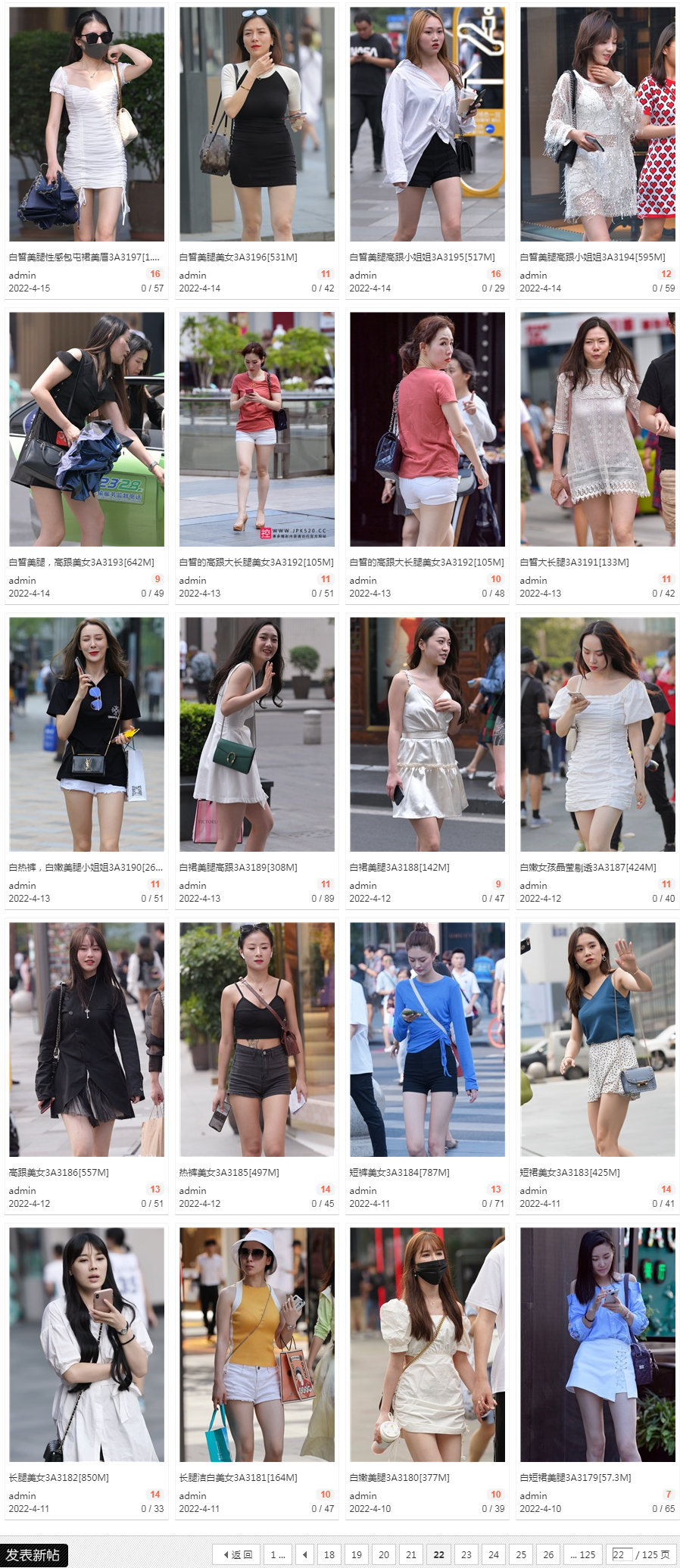The width and height of the screenshot is (680, 1568).
Task: Tap title link 白皙美腿美女3A3196[531M]
Action: (238, 257)
